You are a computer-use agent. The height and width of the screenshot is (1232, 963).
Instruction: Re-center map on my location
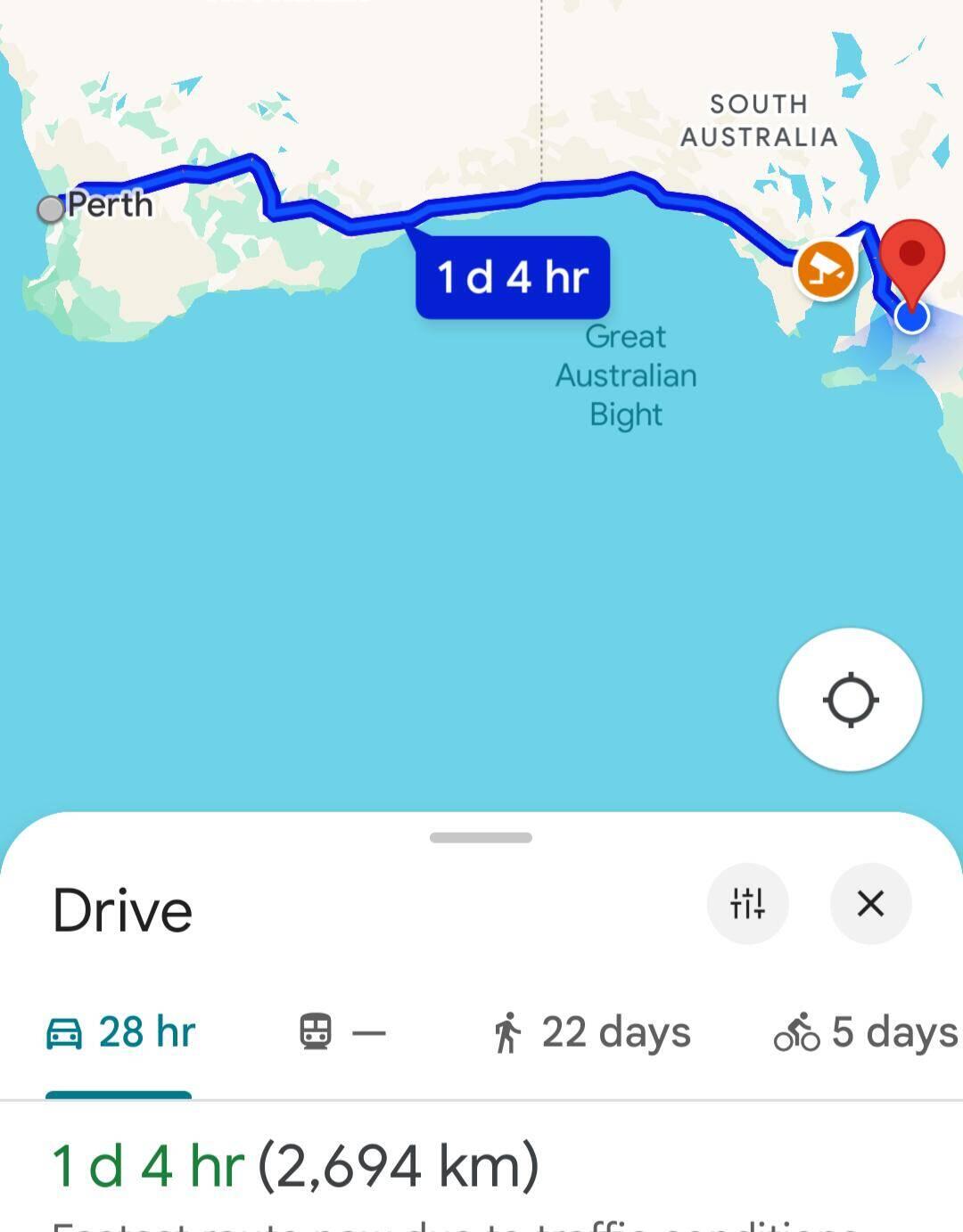pyautogui.click(x=850, y=700)
